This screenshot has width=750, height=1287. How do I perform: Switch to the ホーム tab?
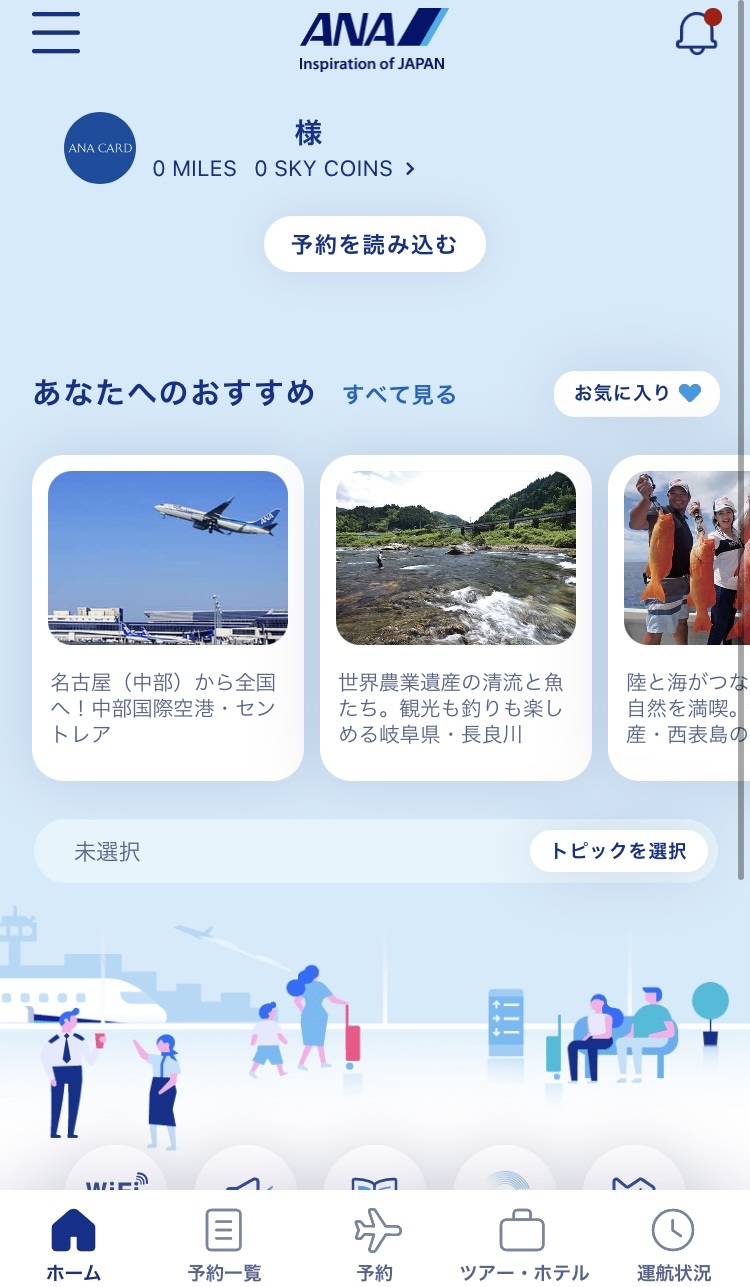coord(73,1245)
